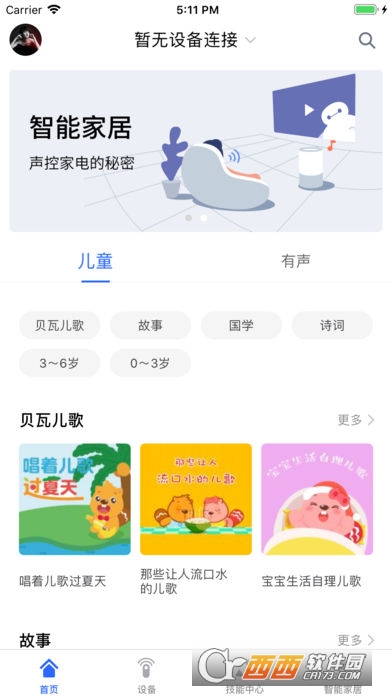392x696 pixels.
Task: Open the 智能家居 banner
Action: point(196,151)
